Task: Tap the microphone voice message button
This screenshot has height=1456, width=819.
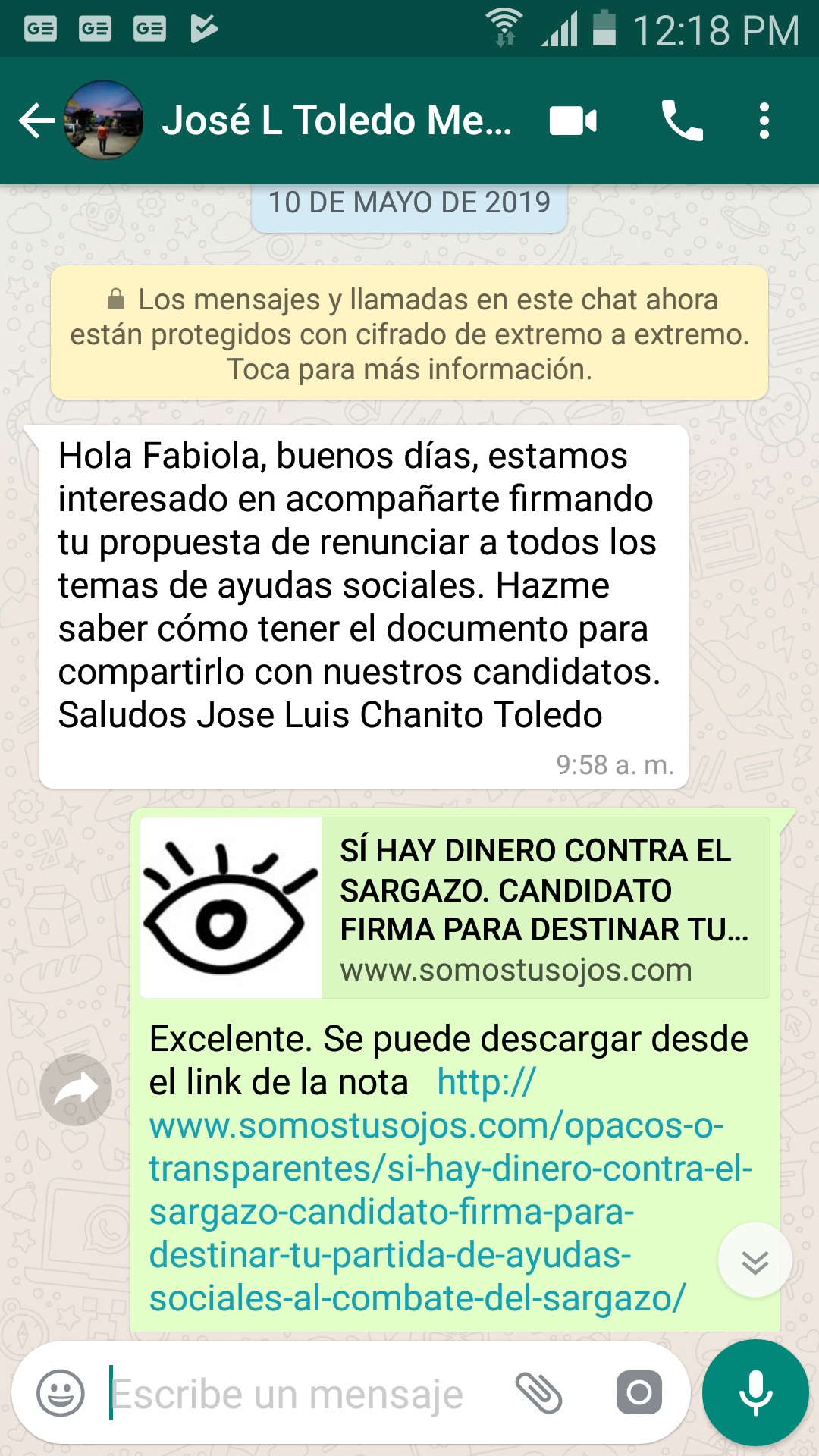Action: (755, 1393)
